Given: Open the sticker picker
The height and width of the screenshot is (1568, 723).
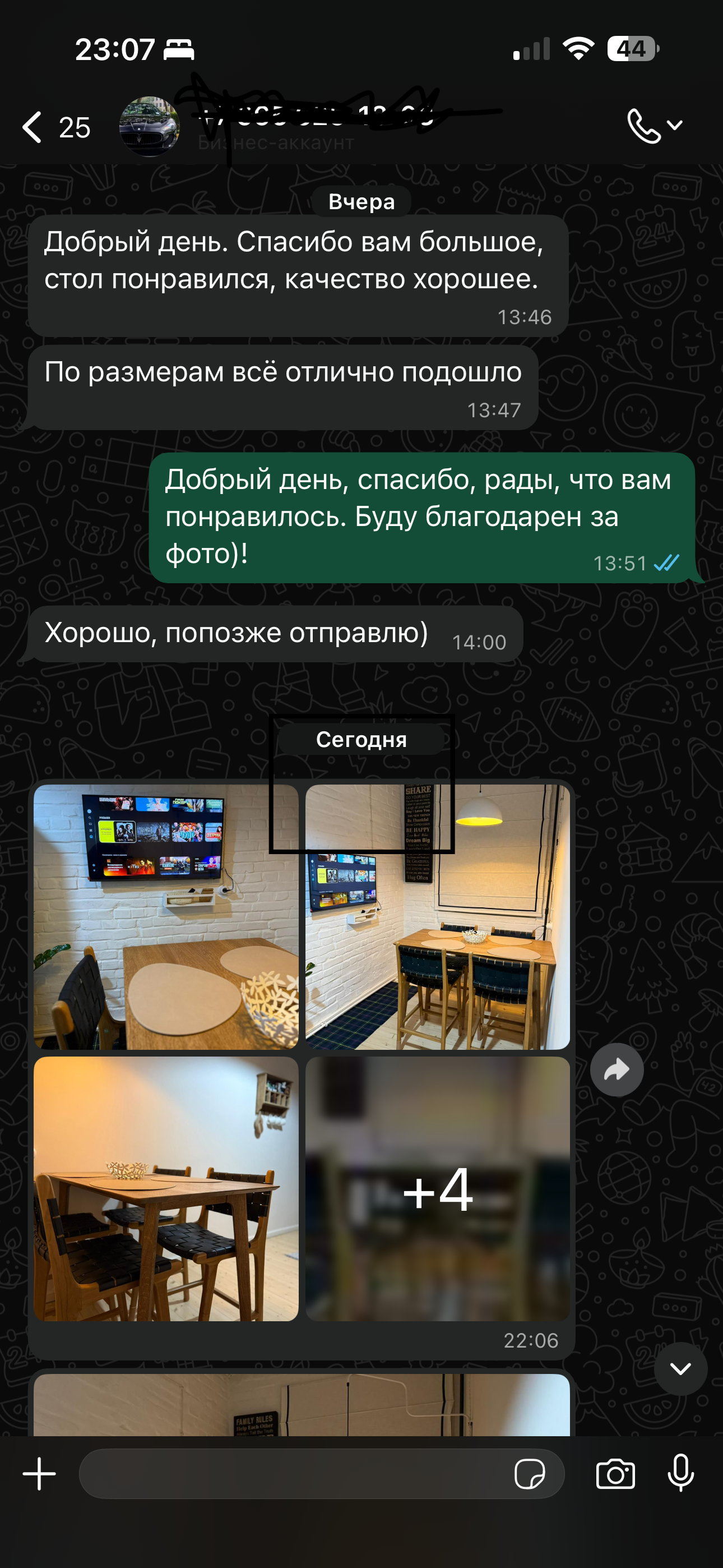Looking at the screenshot, I should 530,1474.
